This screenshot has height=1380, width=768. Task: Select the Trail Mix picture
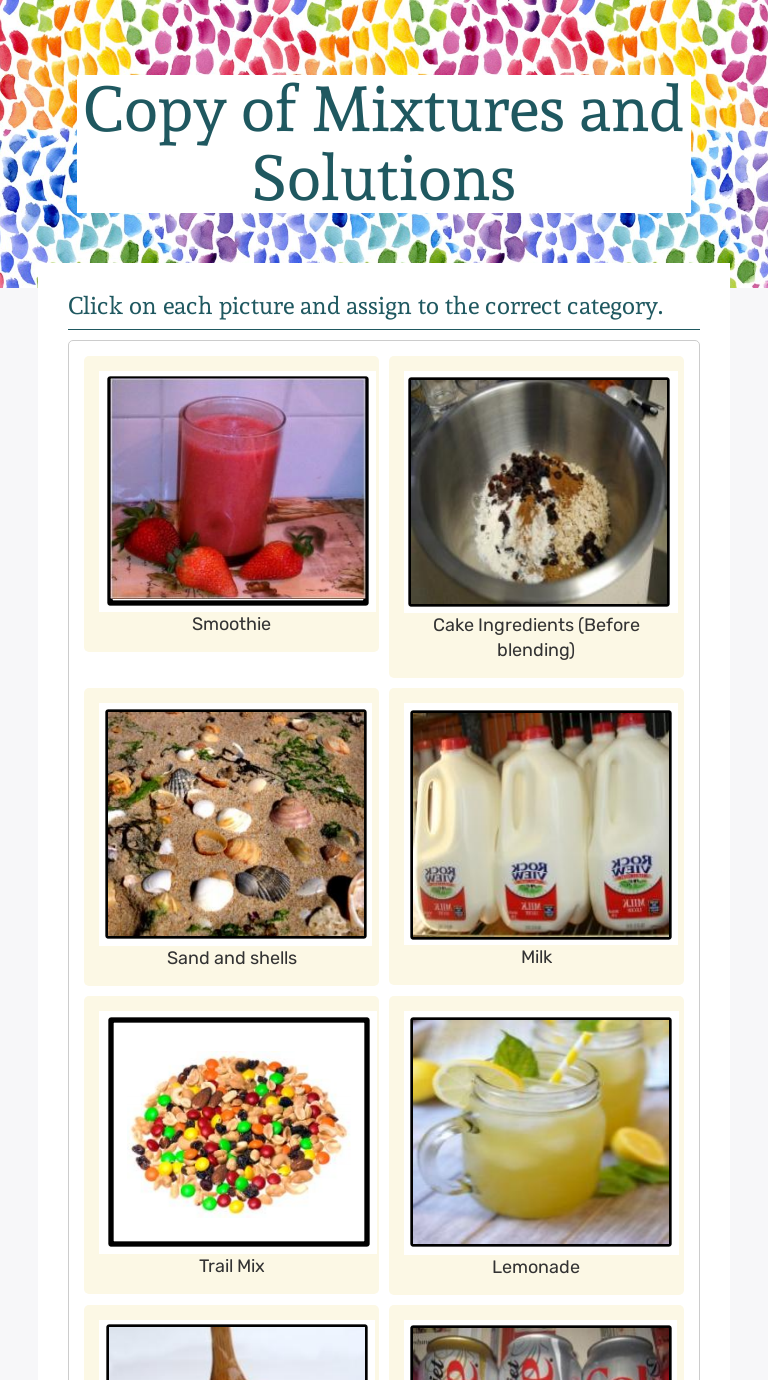pos(238,1132)
